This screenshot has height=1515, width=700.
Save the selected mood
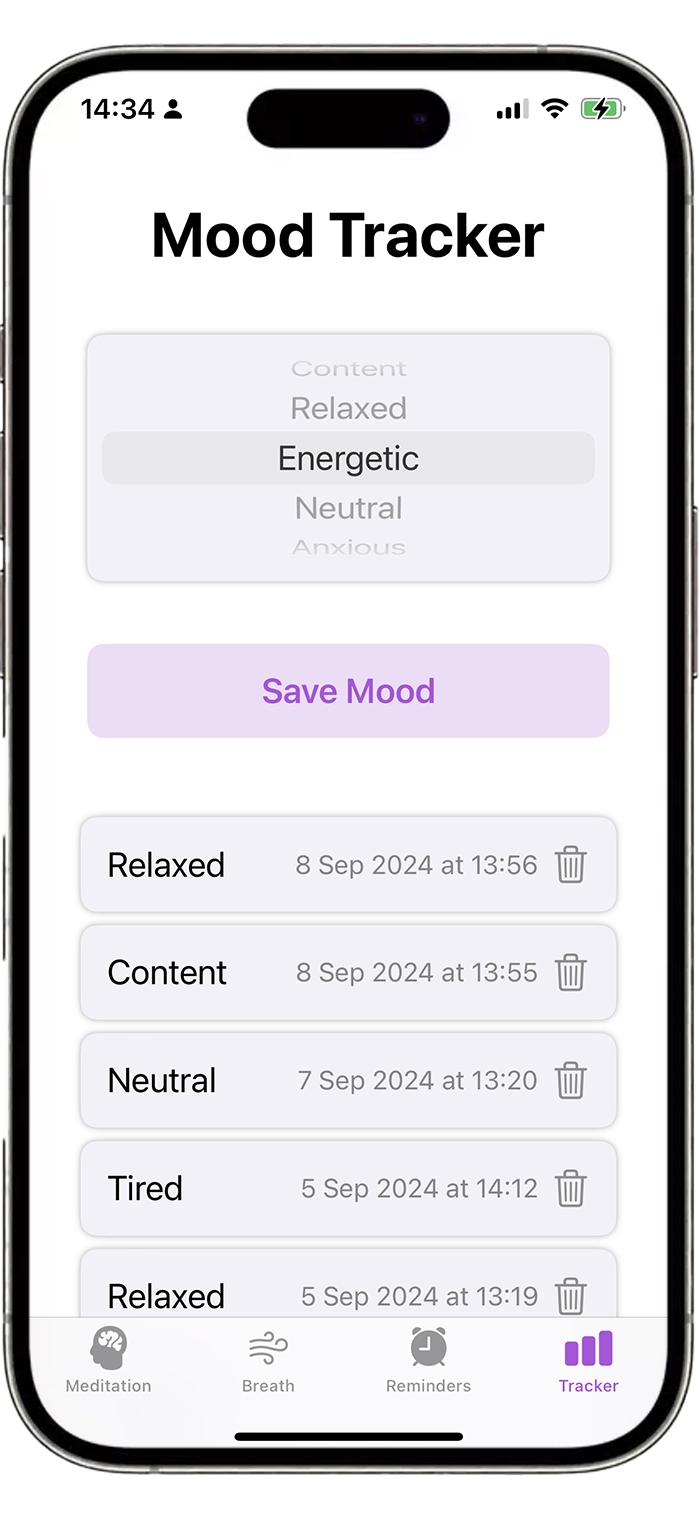[348, 691]
